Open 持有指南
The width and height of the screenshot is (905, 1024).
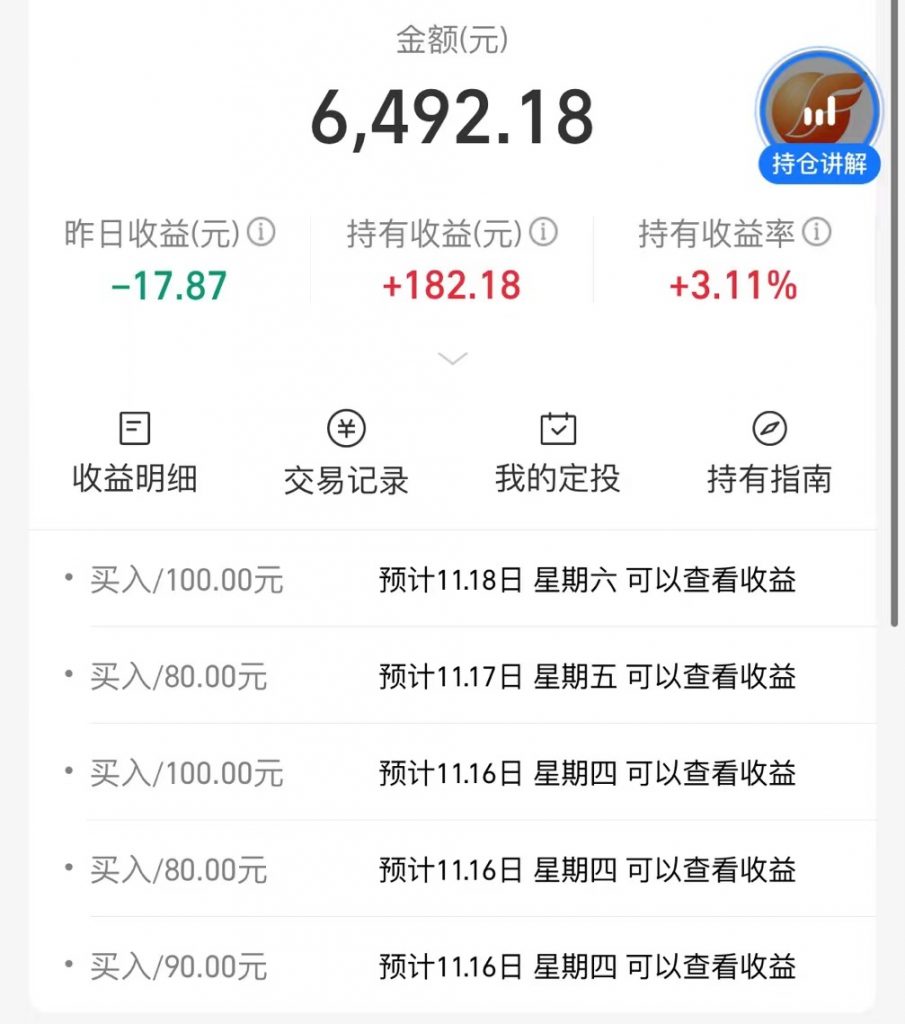click(769, 455)
